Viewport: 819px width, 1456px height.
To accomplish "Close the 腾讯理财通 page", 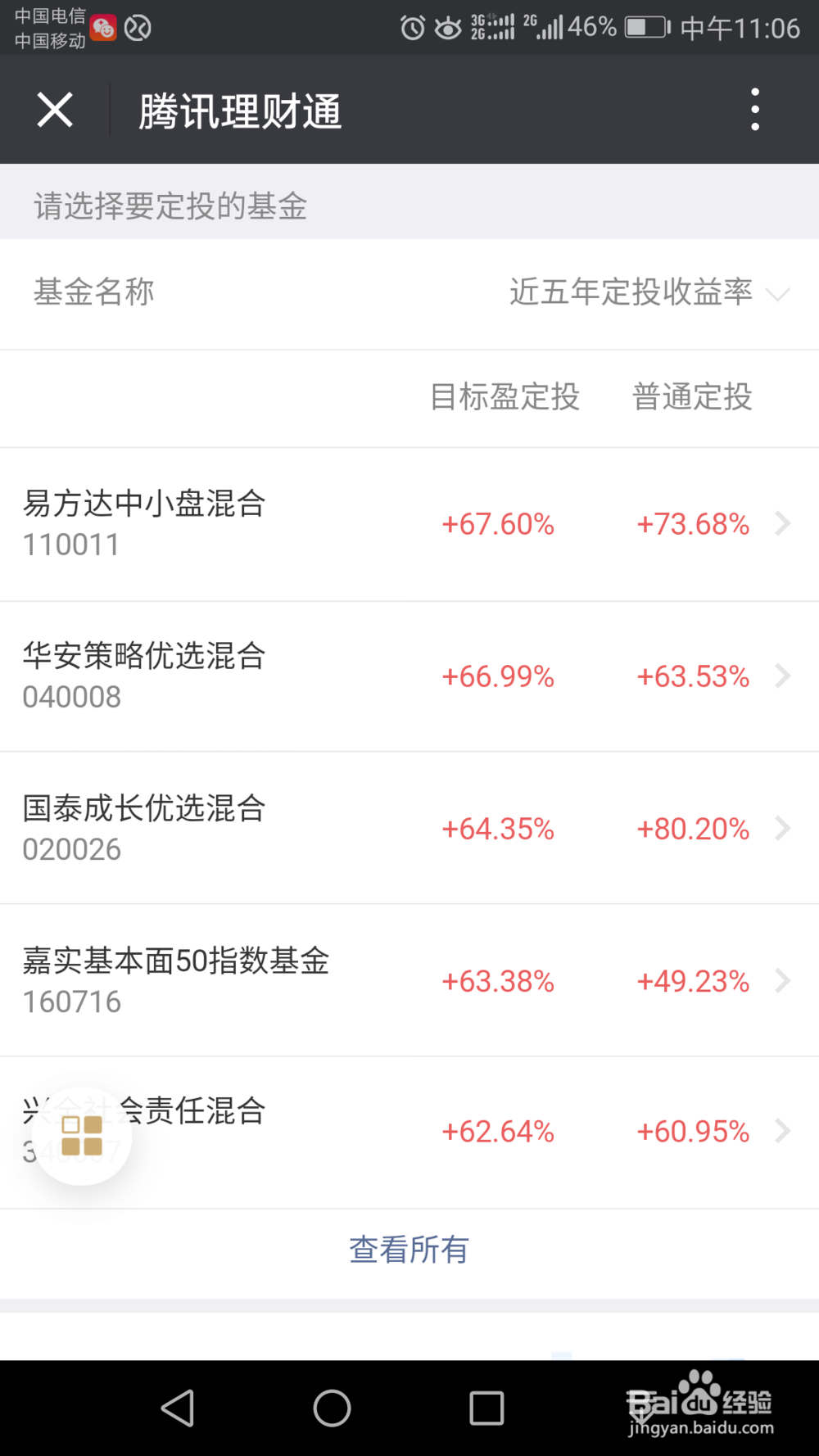I will point(55,110).
